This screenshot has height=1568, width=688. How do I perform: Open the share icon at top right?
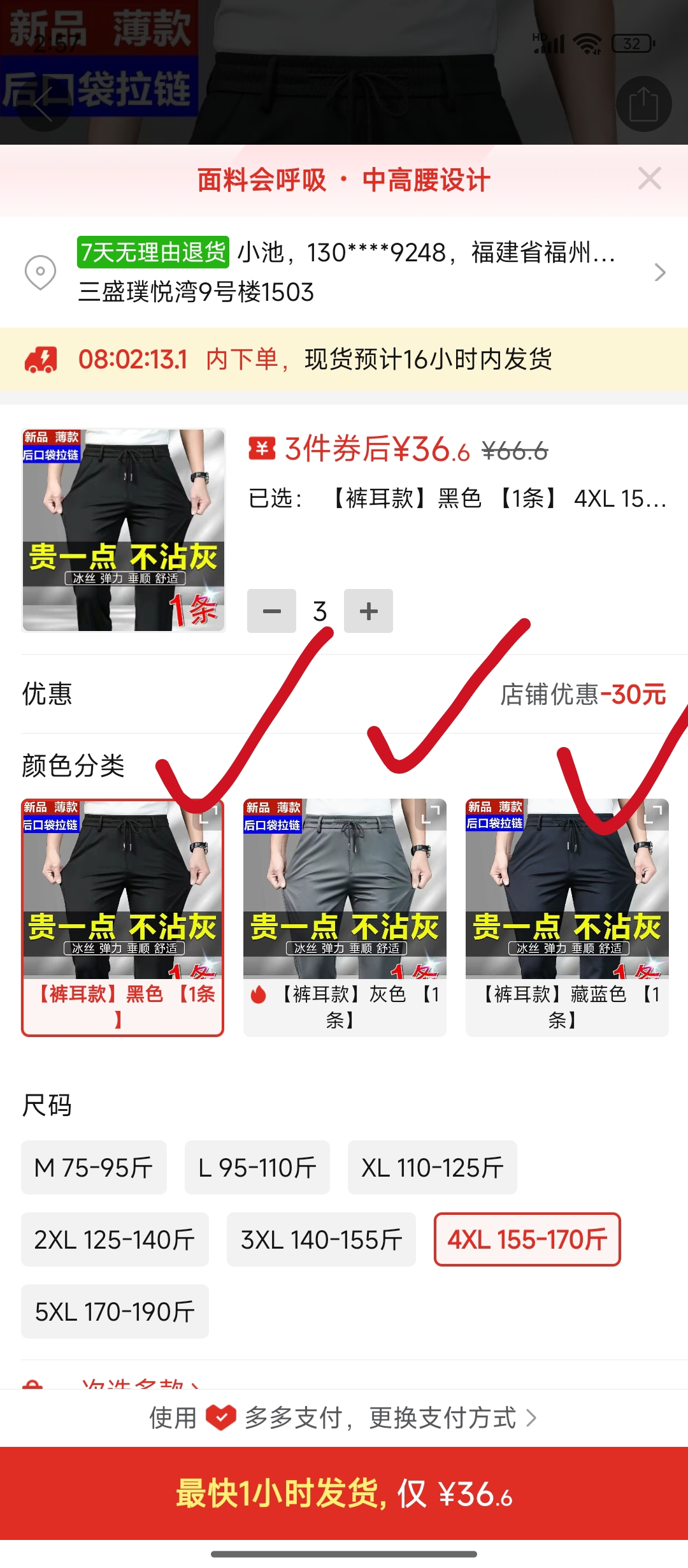643,105
